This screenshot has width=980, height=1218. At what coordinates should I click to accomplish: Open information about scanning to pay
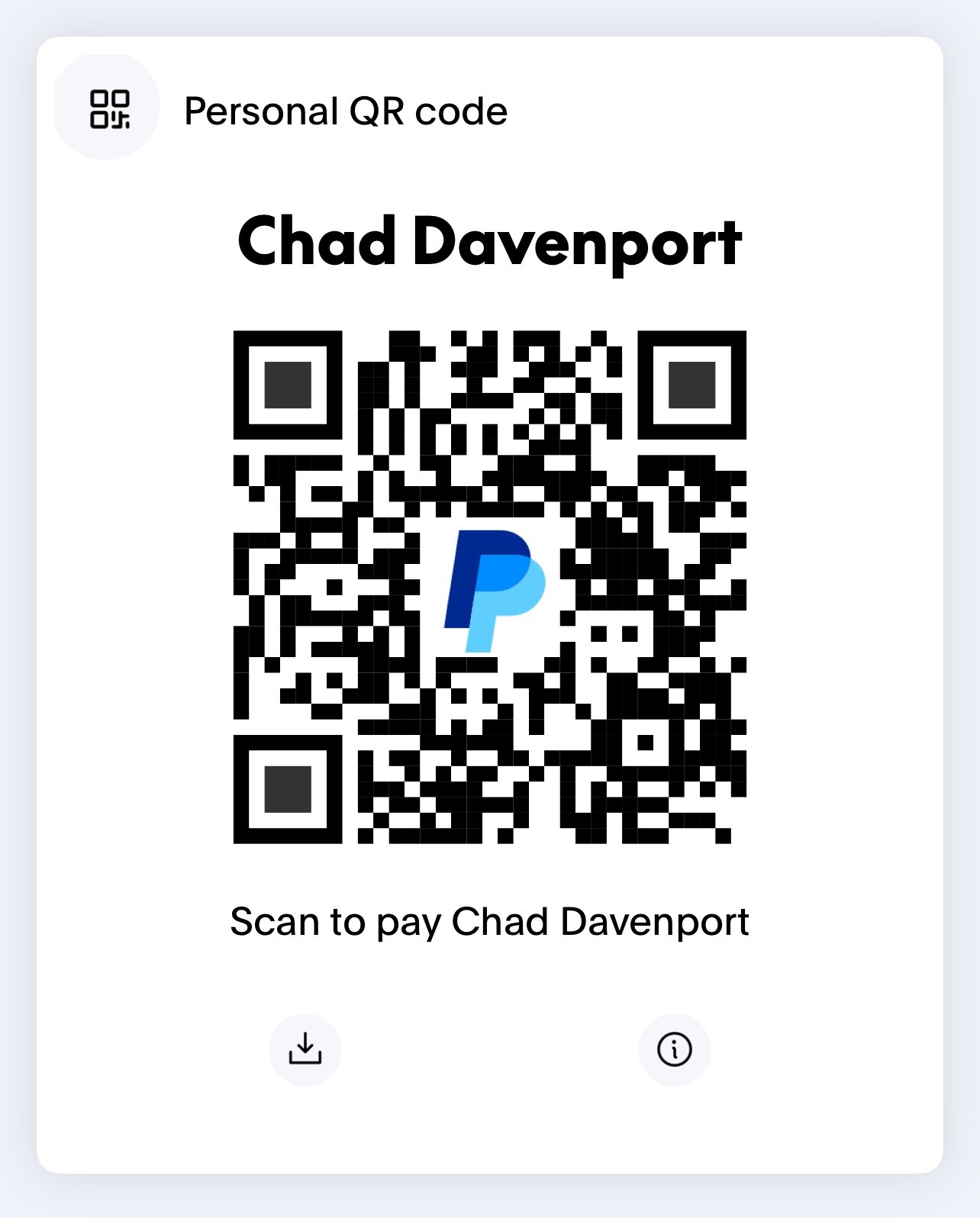click(x=673, y=1049)
